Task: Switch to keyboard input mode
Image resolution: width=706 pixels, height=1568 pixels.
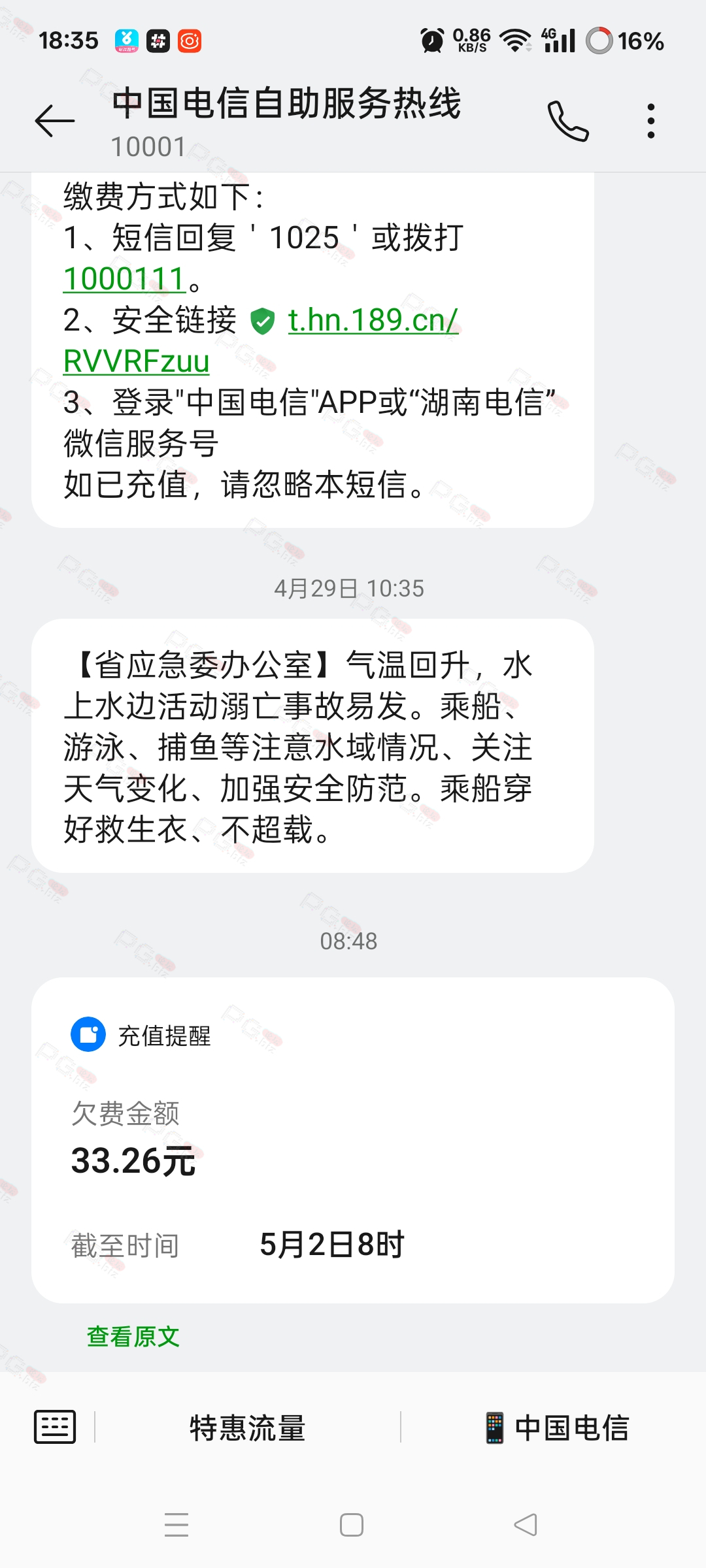Action: 55,1427
